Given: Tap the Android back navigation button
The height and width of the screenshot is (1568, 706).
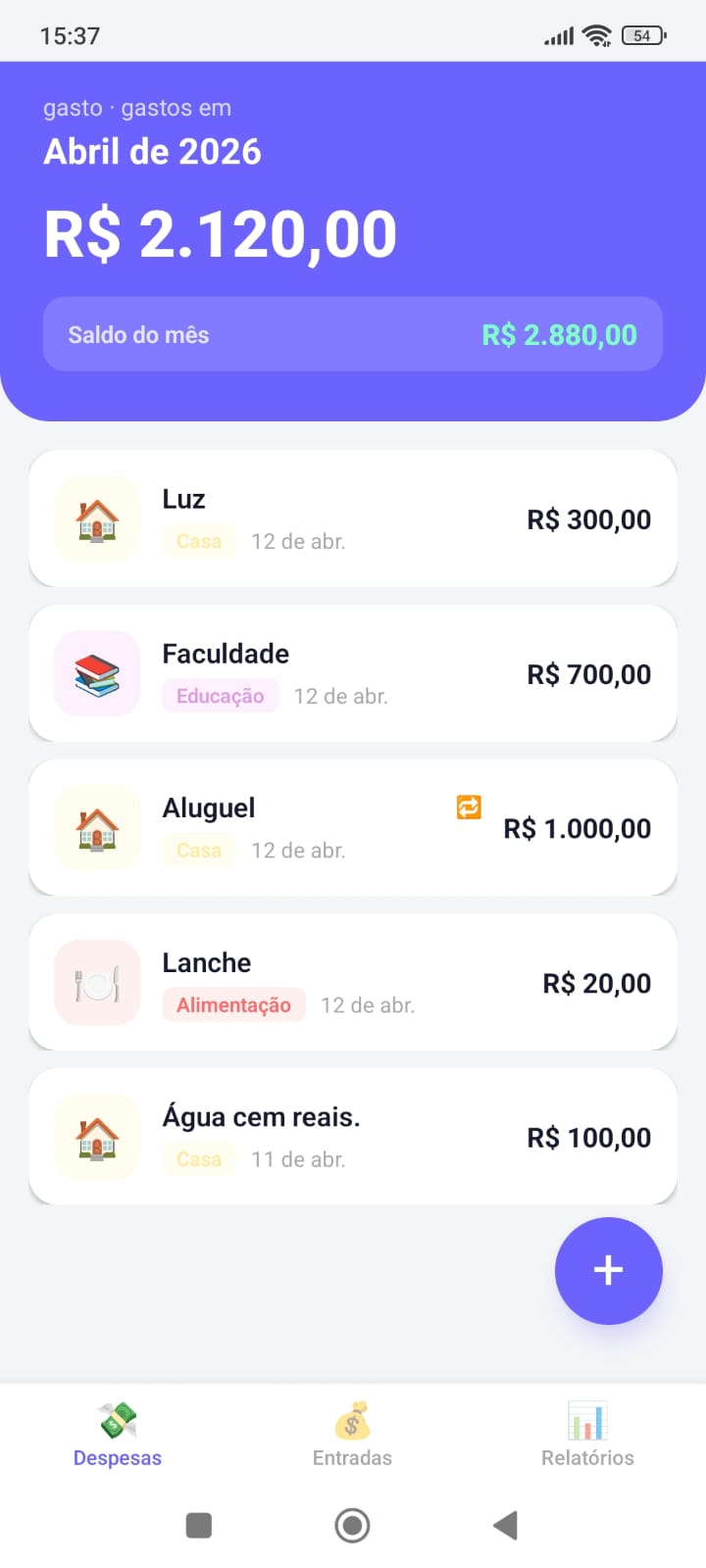Looking at the screenshot, I should [505, 1525].
